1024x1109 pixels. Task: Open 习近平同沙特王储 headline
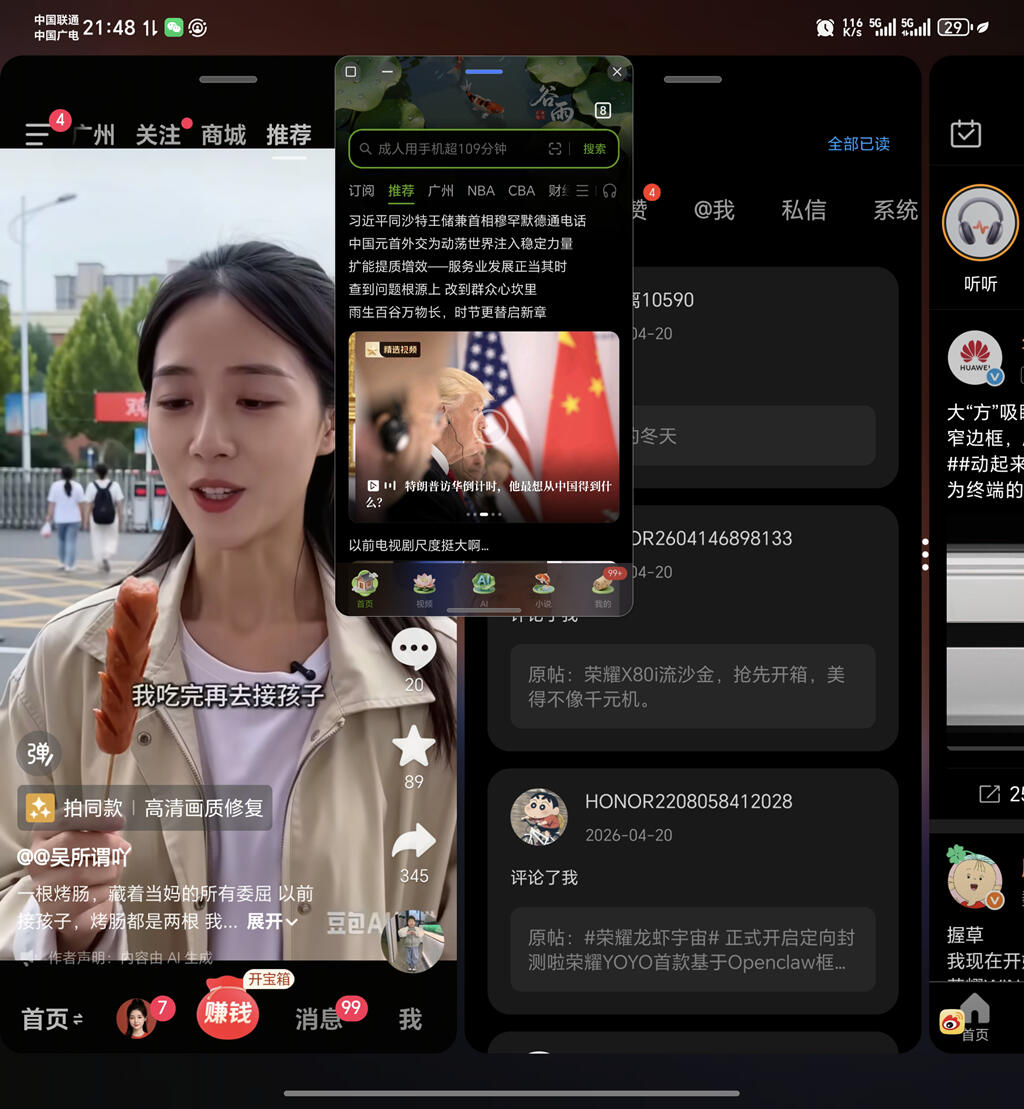coord(467,221)
